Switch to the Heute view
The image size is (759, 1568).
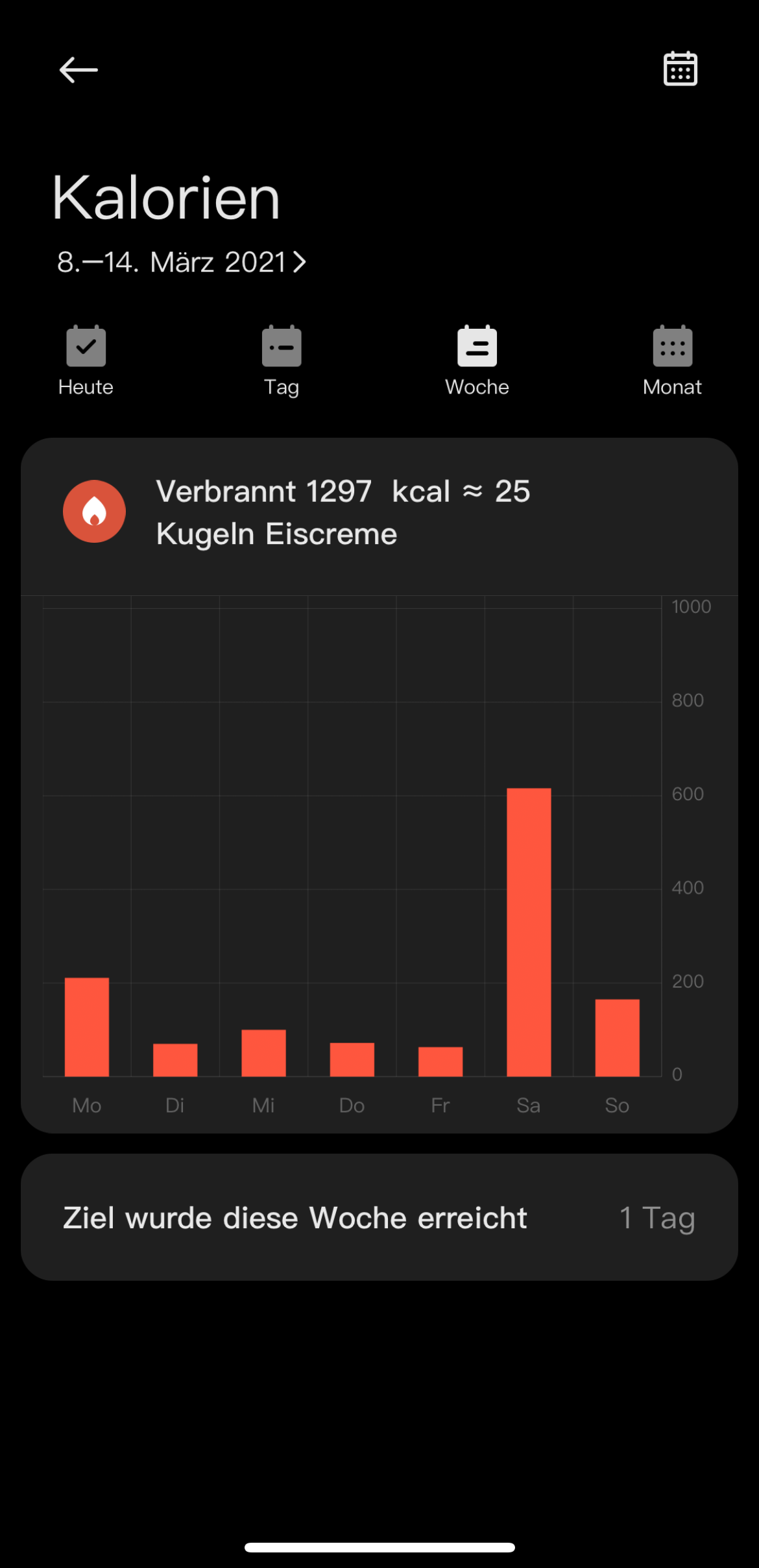[86, 361]
